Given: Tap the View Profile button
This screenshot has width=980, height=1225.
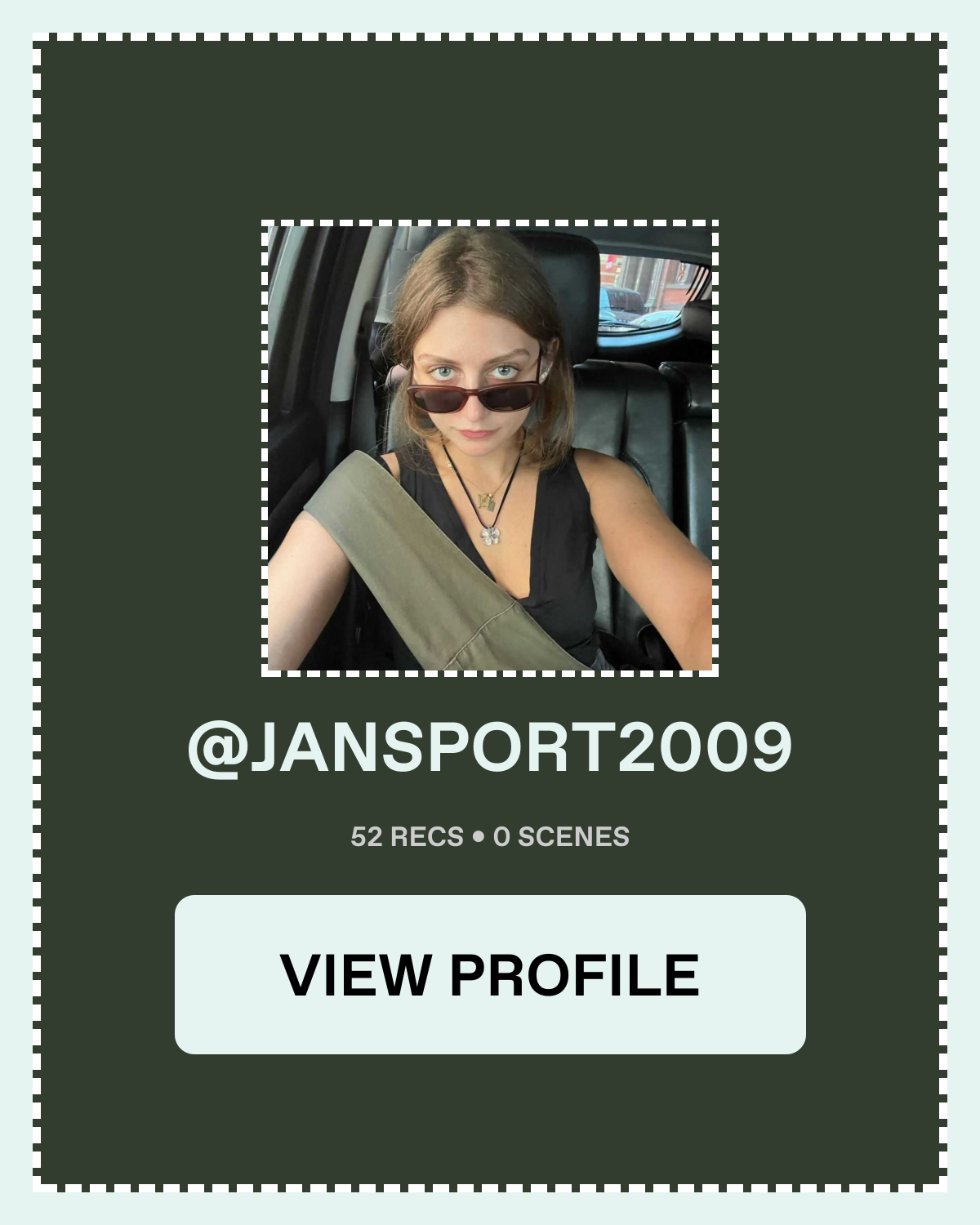Looking at the screenshot, I should coord(490,974).
